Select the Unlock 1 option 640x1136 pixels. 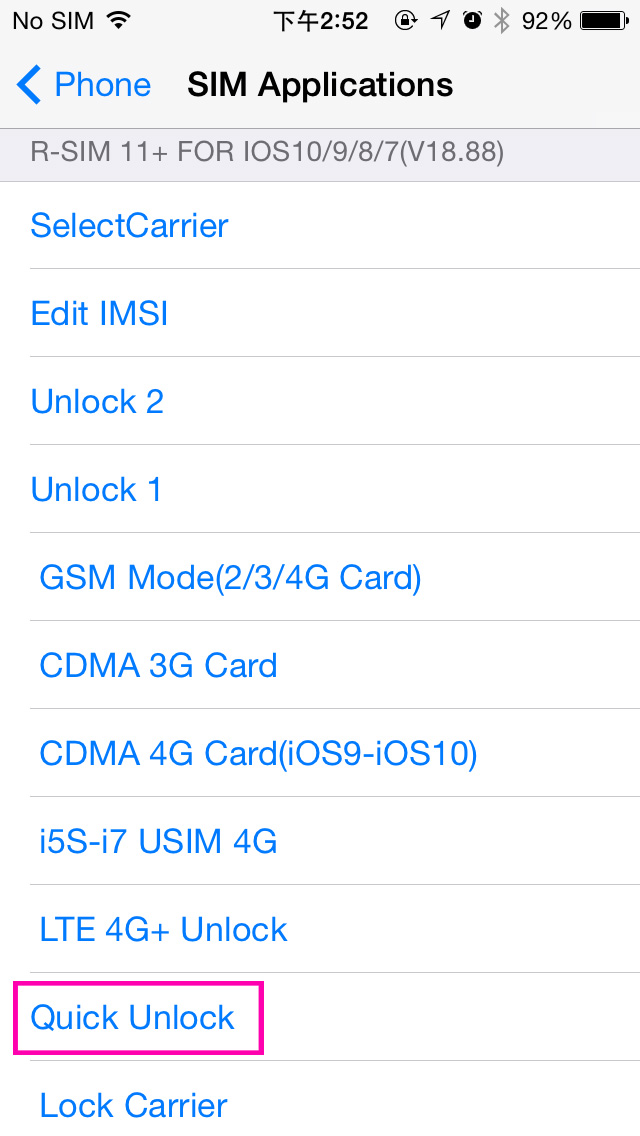click(320, 489)
